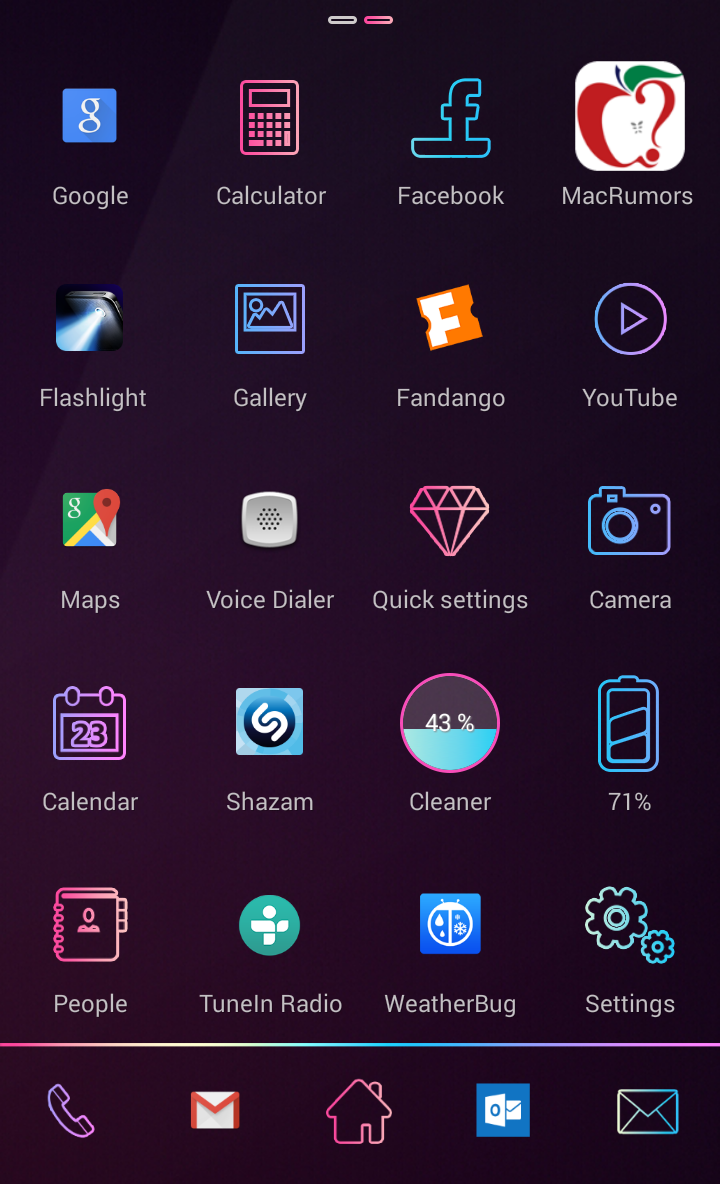Tap the Cleaner 43% widget
The height and width of the screenshot is (1184, 720).
pyautogui.click(x=450, y=723)
